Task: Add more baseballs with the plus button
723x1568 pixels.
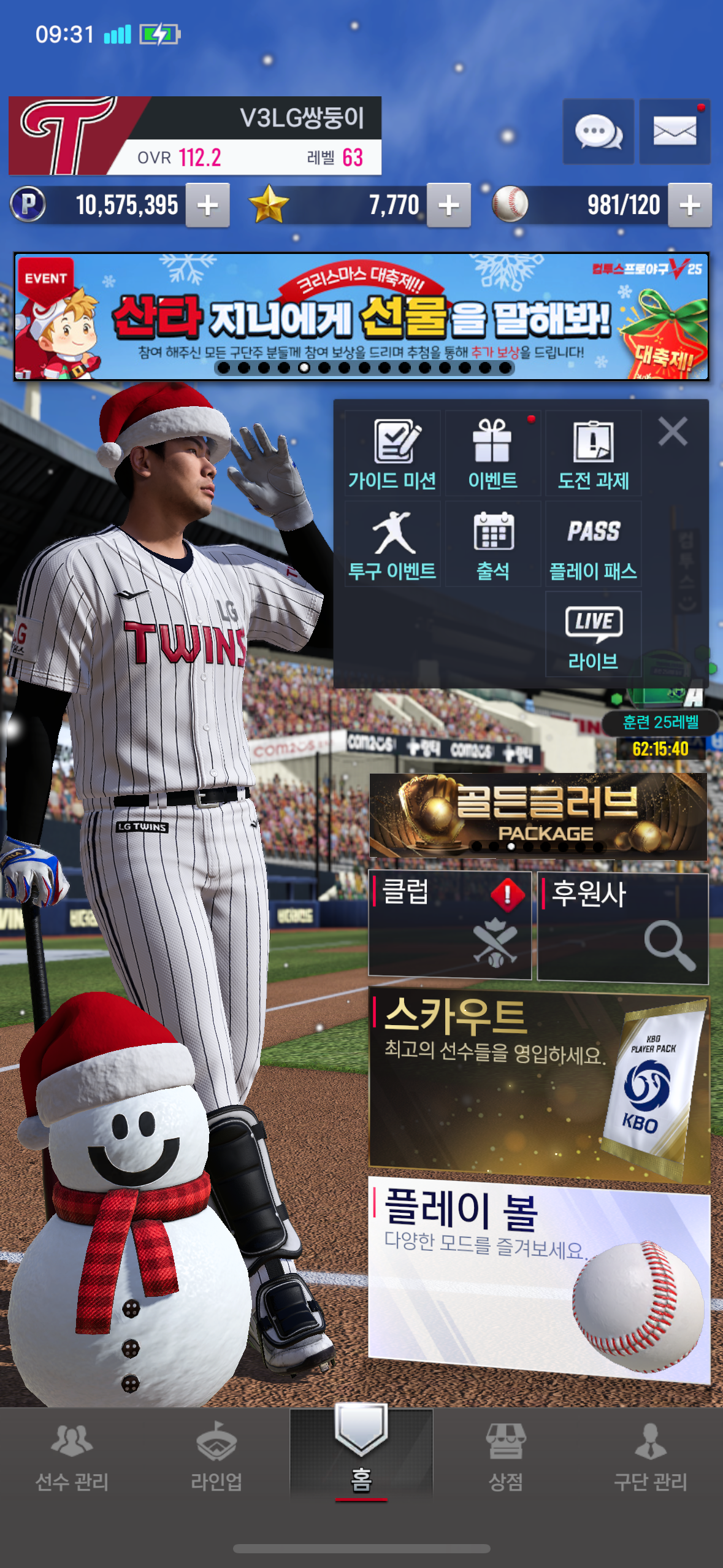Action: click(x=689, y=206)
